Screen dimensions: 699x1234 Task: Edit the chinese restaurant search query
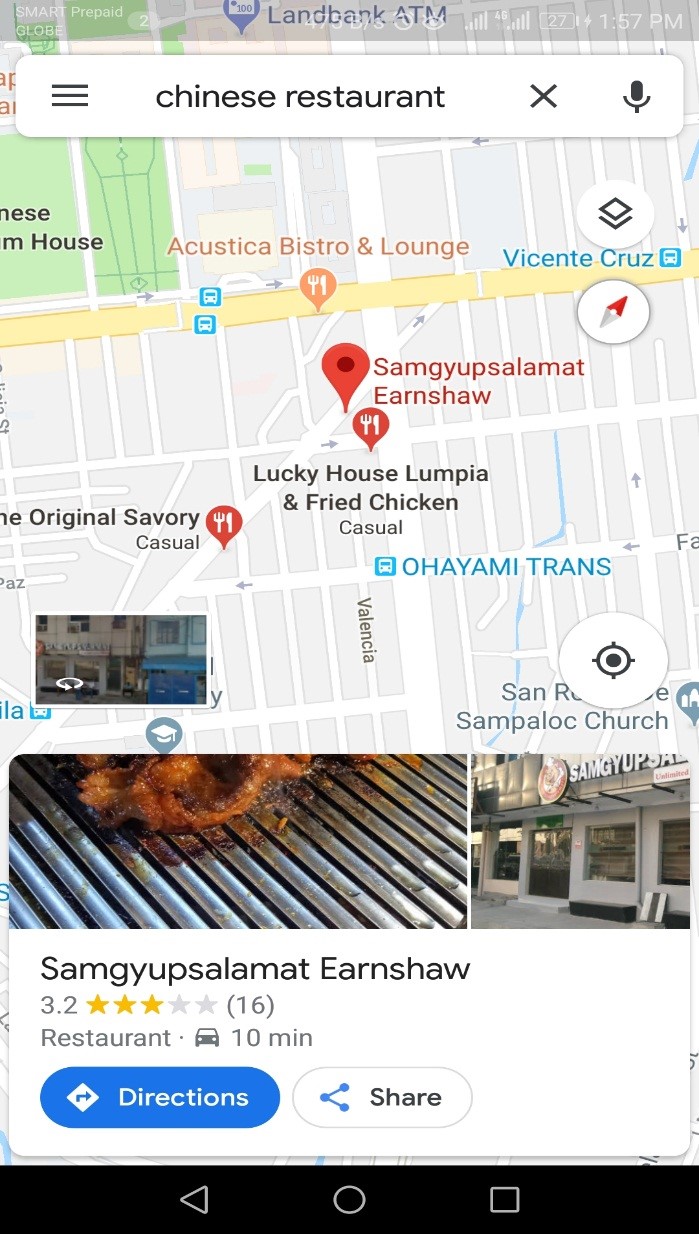300,97
